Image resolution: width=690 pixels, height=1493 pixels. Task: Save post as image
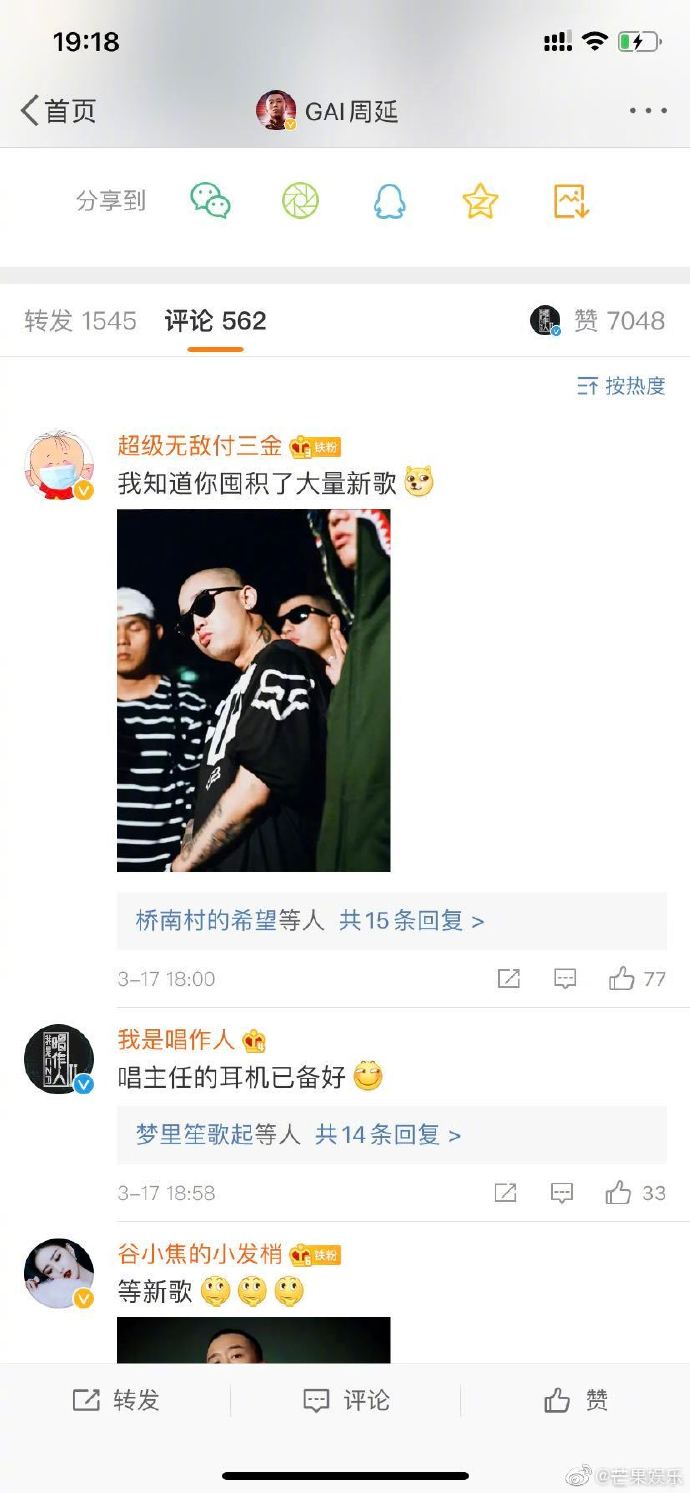coord(572,201)
